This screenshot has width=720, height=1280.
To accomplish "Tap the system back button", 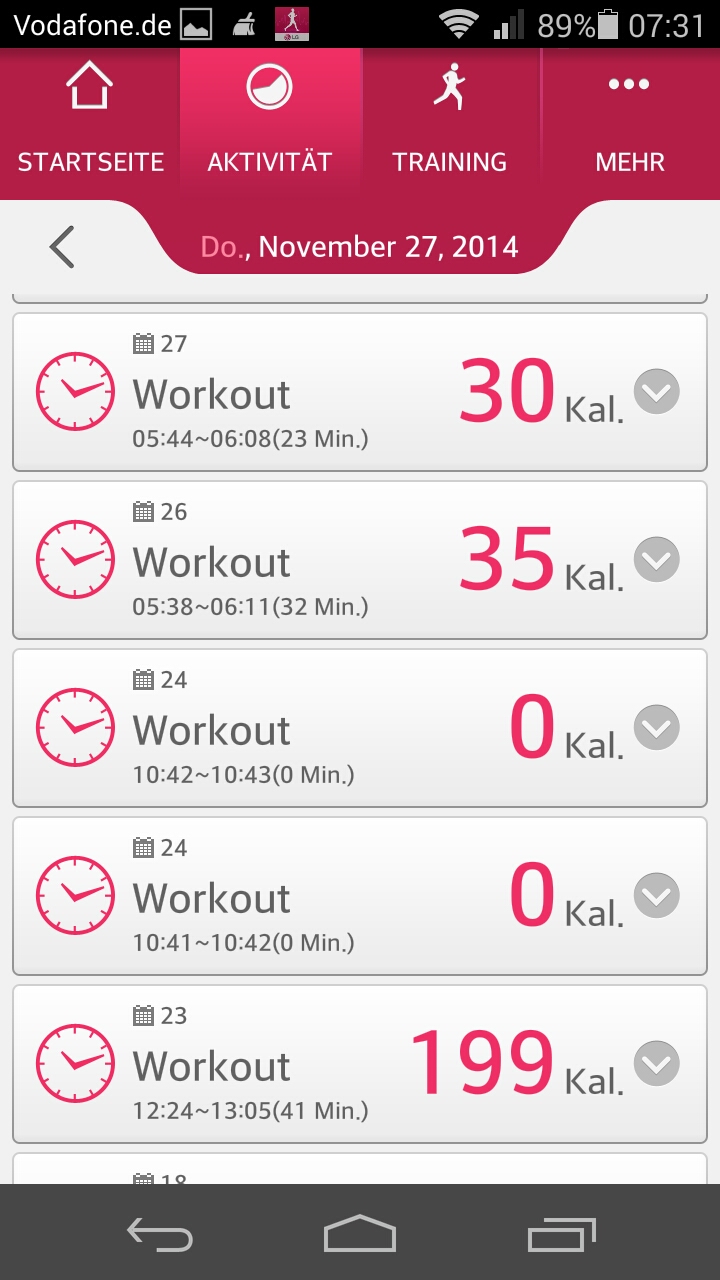I will (160, 1234).
